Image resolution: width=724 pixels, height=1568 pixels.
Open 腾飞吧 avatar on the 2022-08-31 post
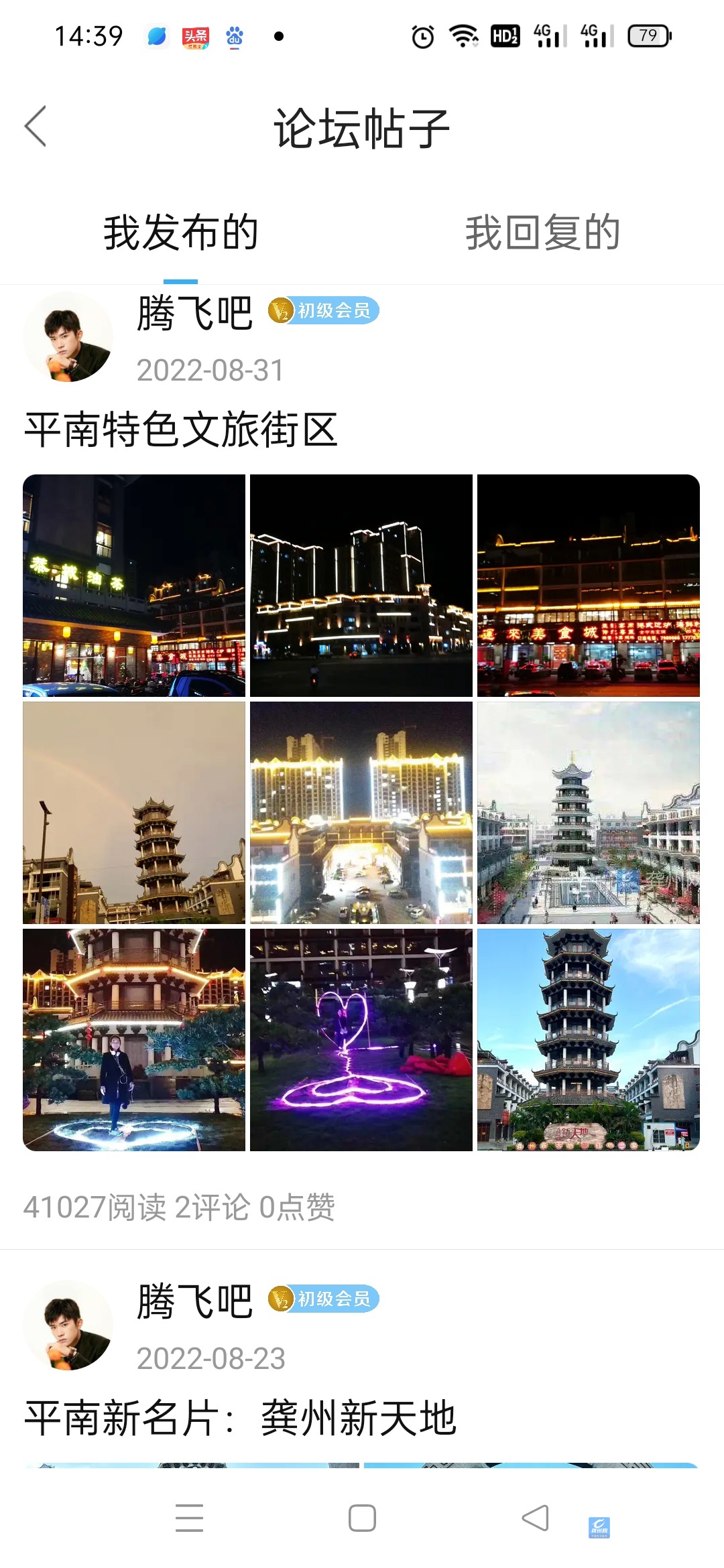[68, 337]
